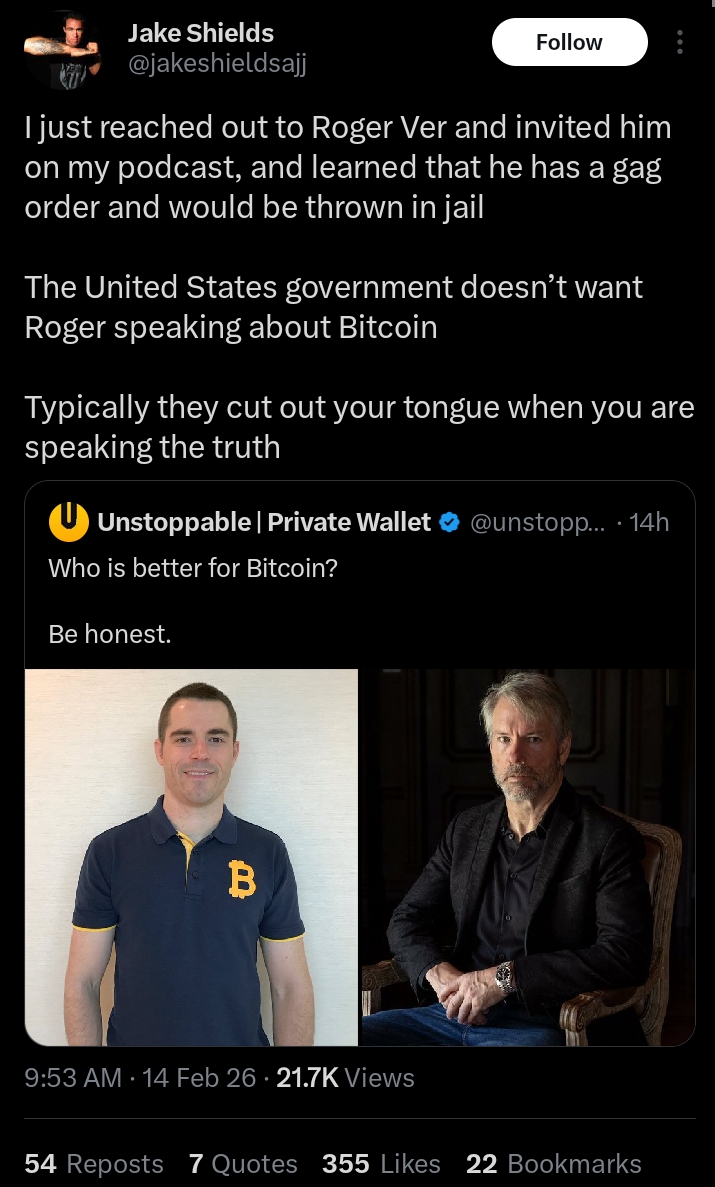Follow Jake Shields

569,42
